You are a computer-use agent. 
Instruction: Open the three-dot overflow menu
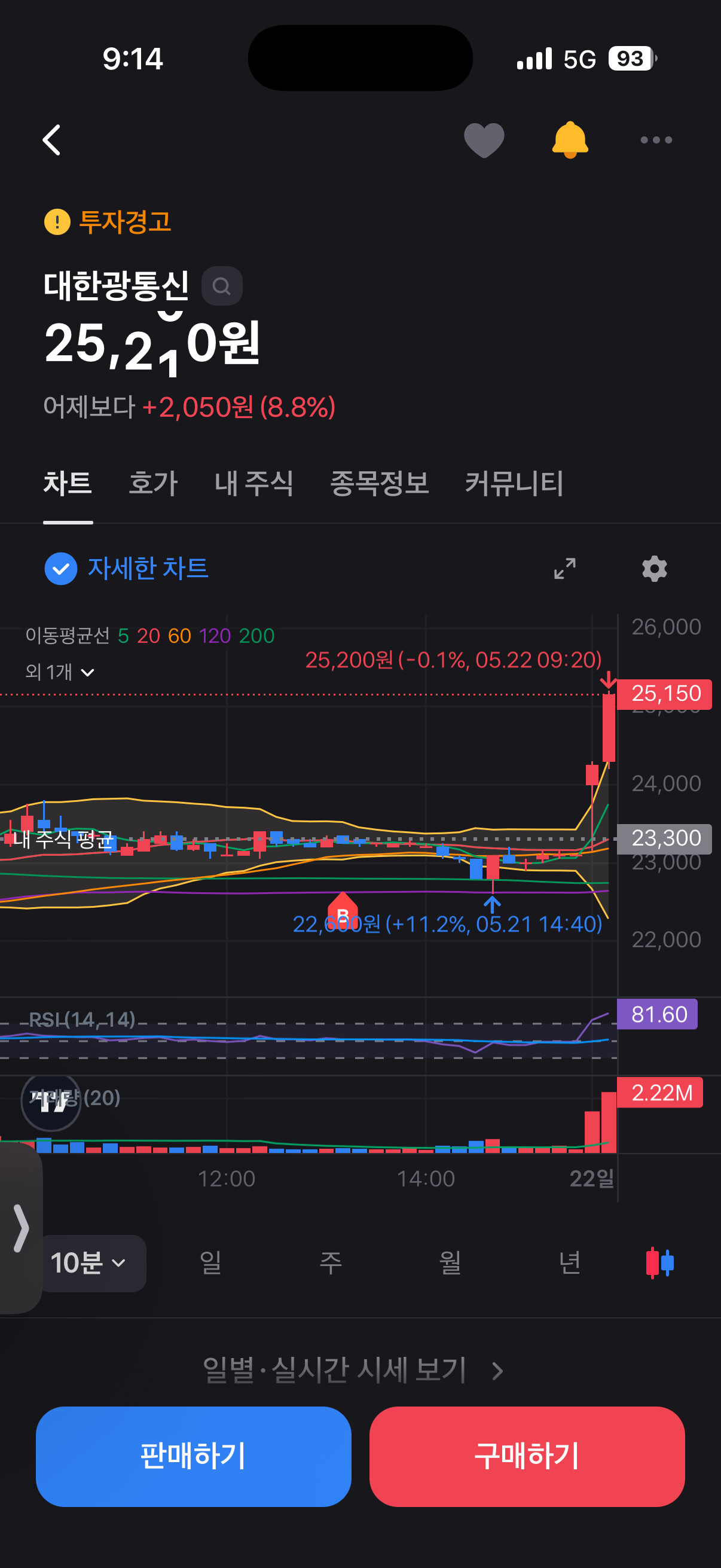[656, 140]
